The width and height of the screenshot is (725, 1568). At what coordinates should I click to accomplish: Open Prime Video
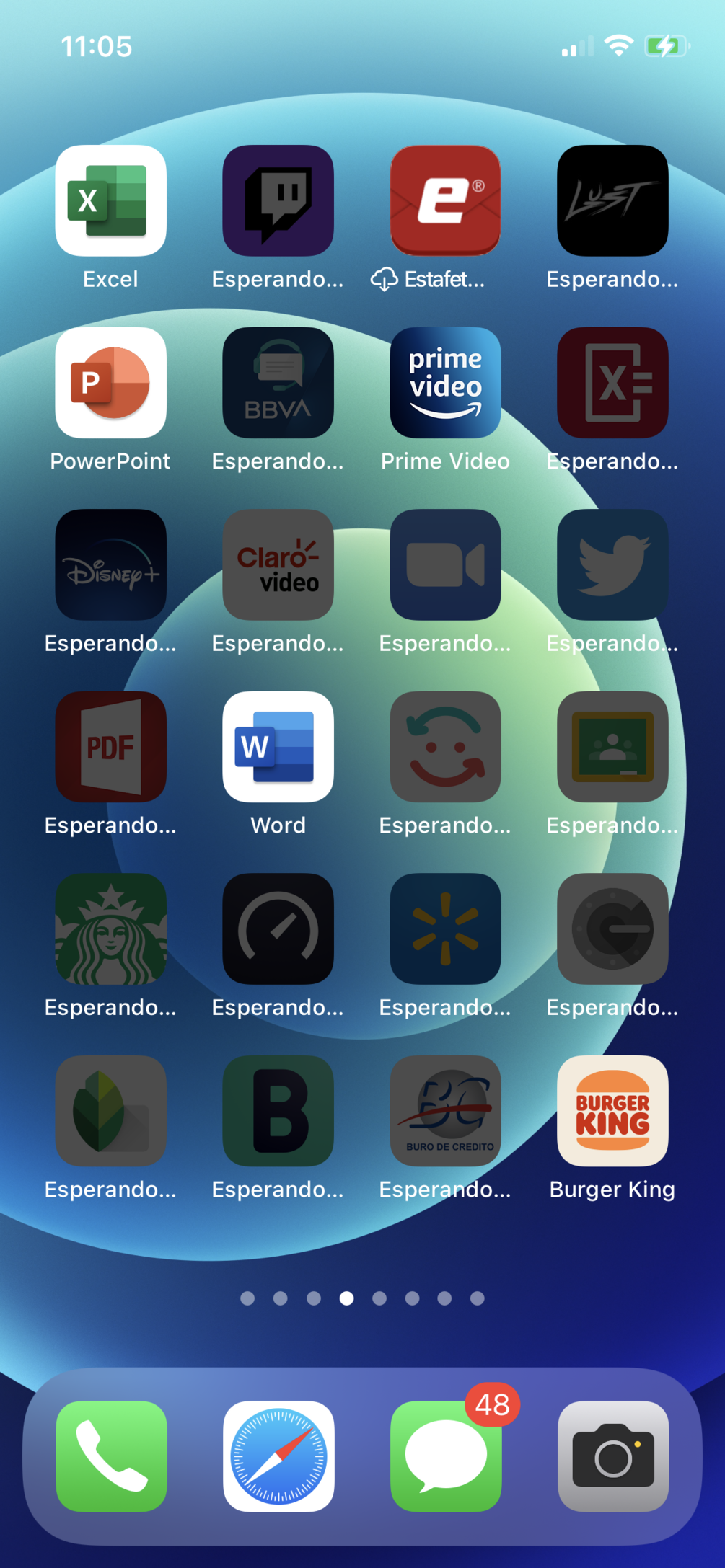point(445,383)
